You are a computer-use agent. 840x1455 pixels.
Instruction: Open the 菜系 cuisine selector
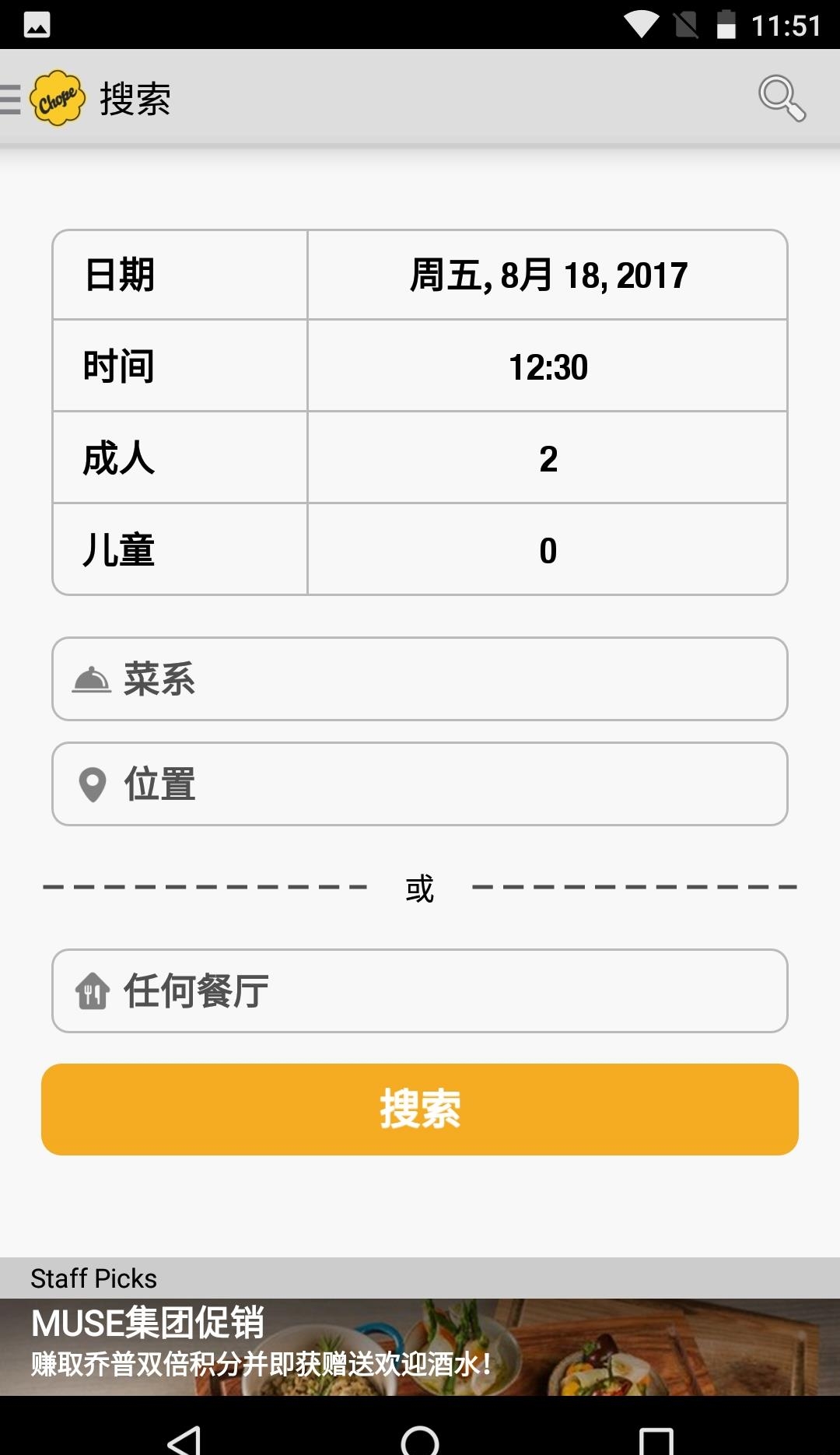420,679
